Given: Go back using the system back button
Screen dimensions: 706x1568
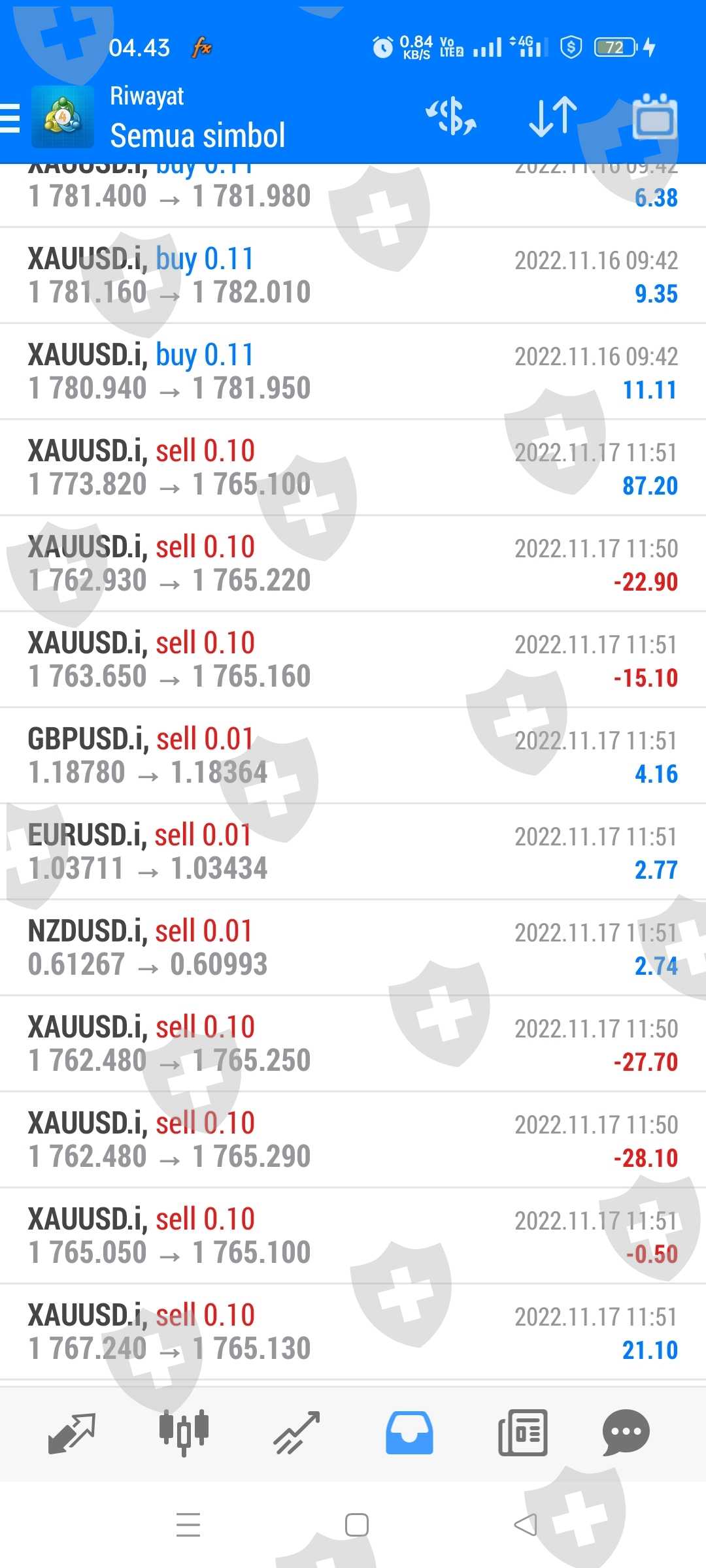Looking at the screenshot, I should click(525, 1525).
